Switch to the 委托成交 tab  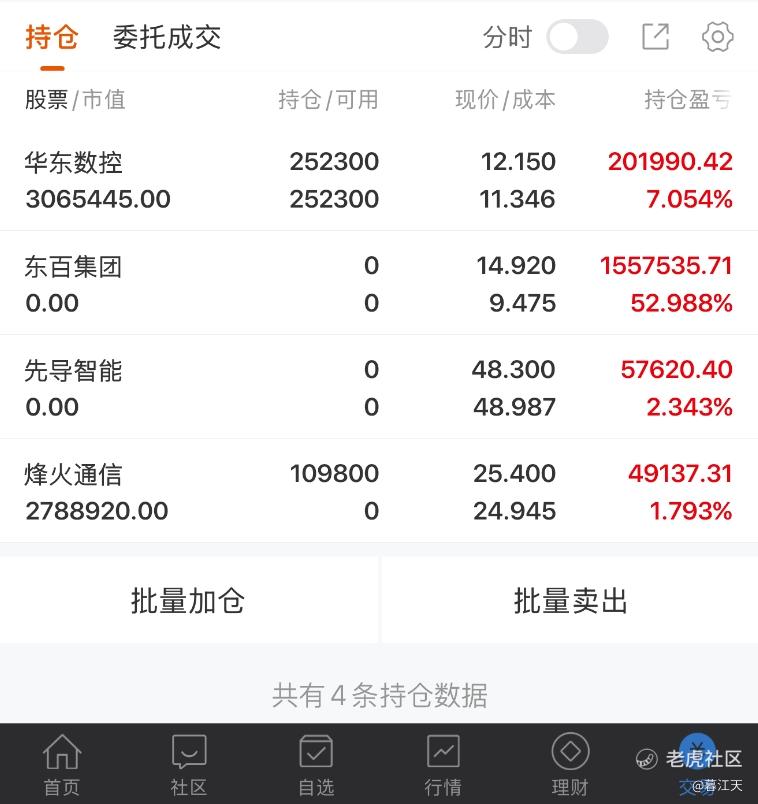click(x=167, y=38)
